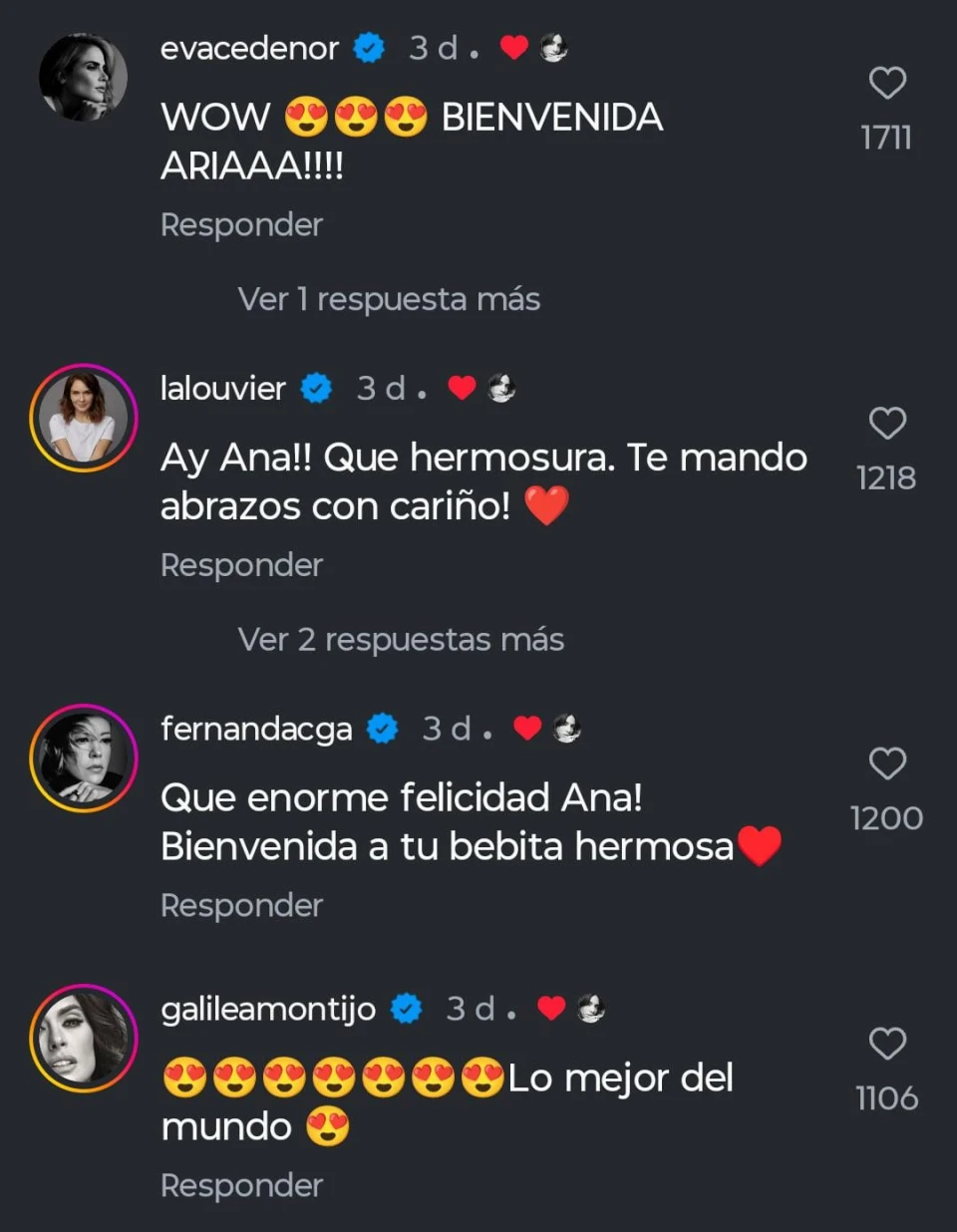The width and height of the screenshot is (957, 1232).
Task: Open fernandacga's profile picture
Action: 83,759
